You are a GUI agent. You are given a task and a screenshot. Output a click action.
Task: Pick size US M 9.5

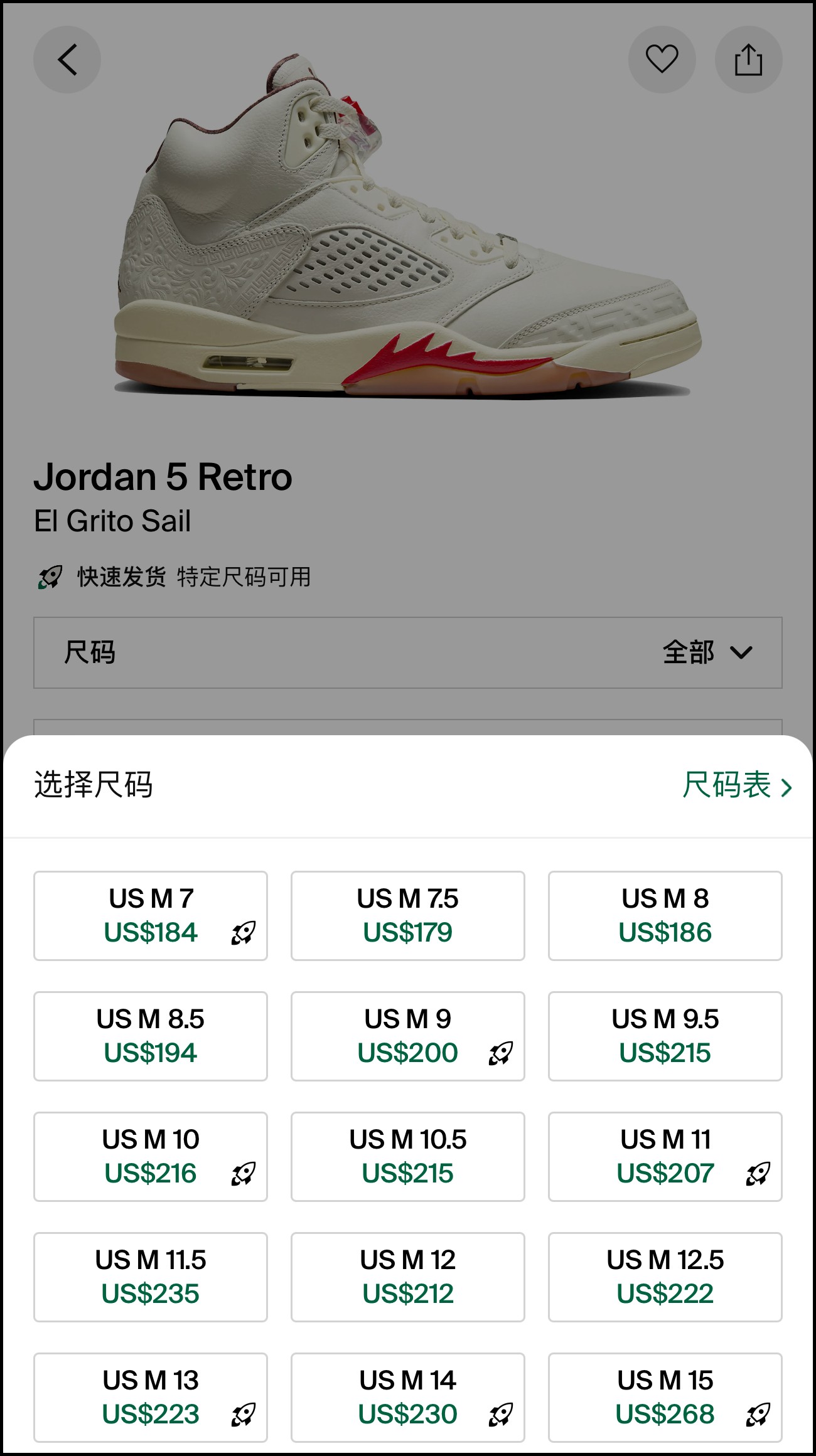tap(665, 1036)
